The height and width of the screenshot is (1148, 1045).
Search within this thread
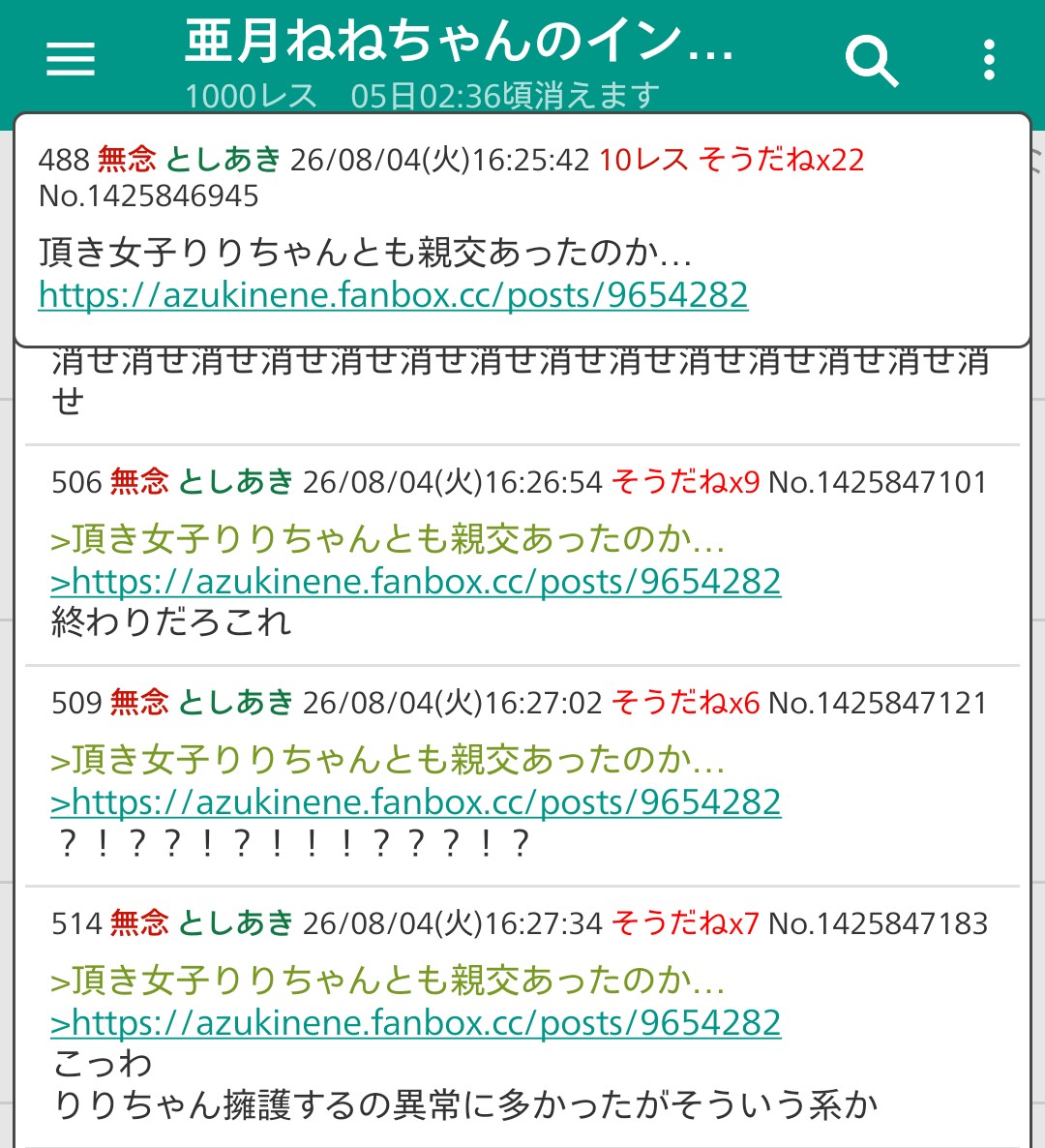coord(871,61)
